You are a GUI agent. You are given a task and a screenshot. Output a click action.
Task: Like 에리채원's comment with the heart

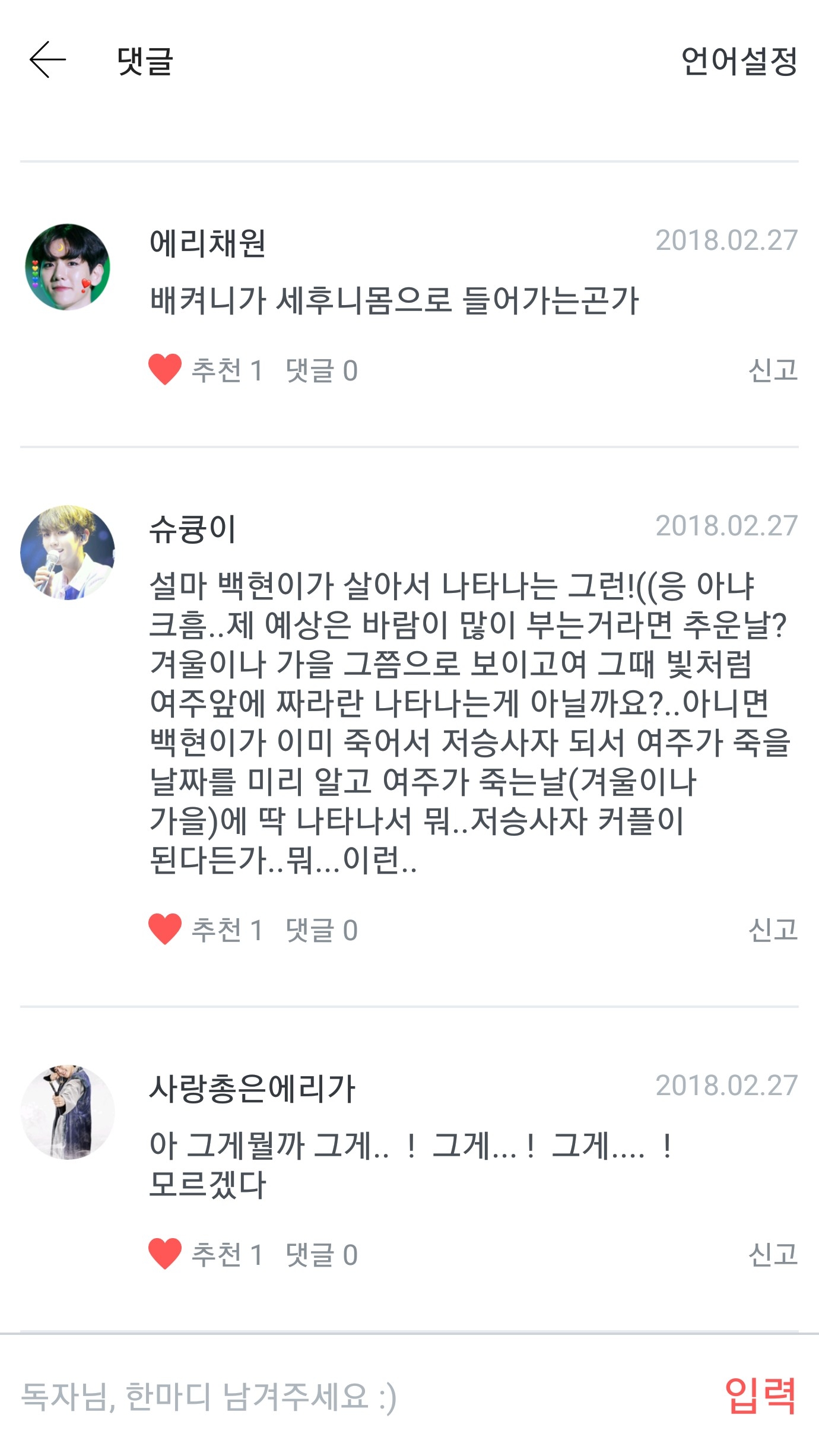[165, 370]
